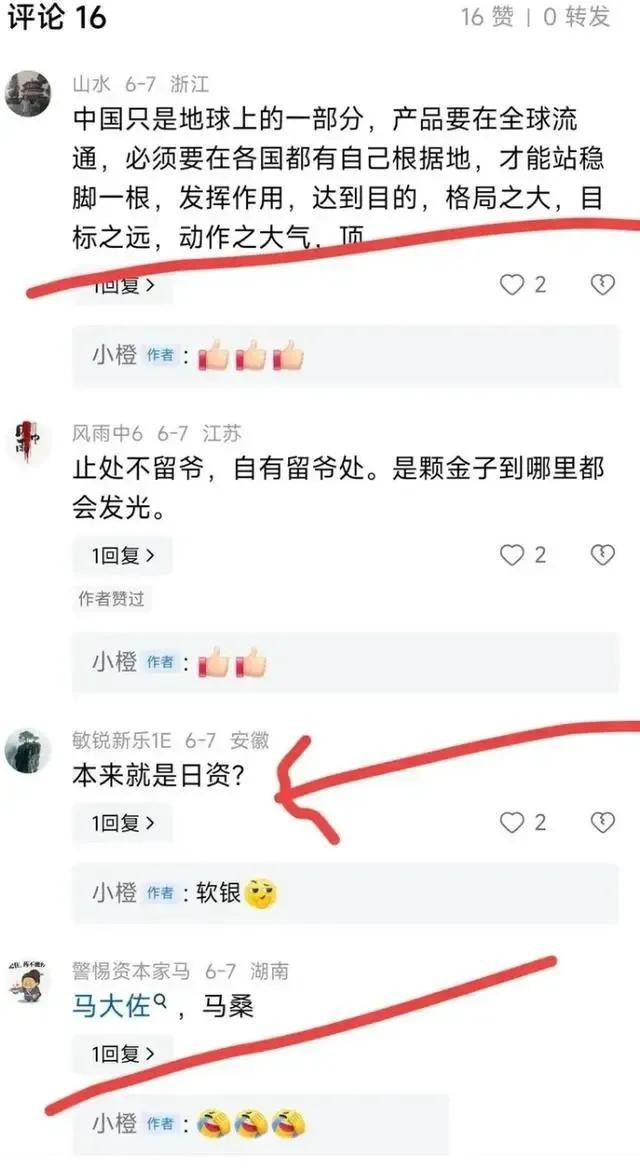Expand the 1回复 under 警惕资本家马's comment

click(122, 1053)
